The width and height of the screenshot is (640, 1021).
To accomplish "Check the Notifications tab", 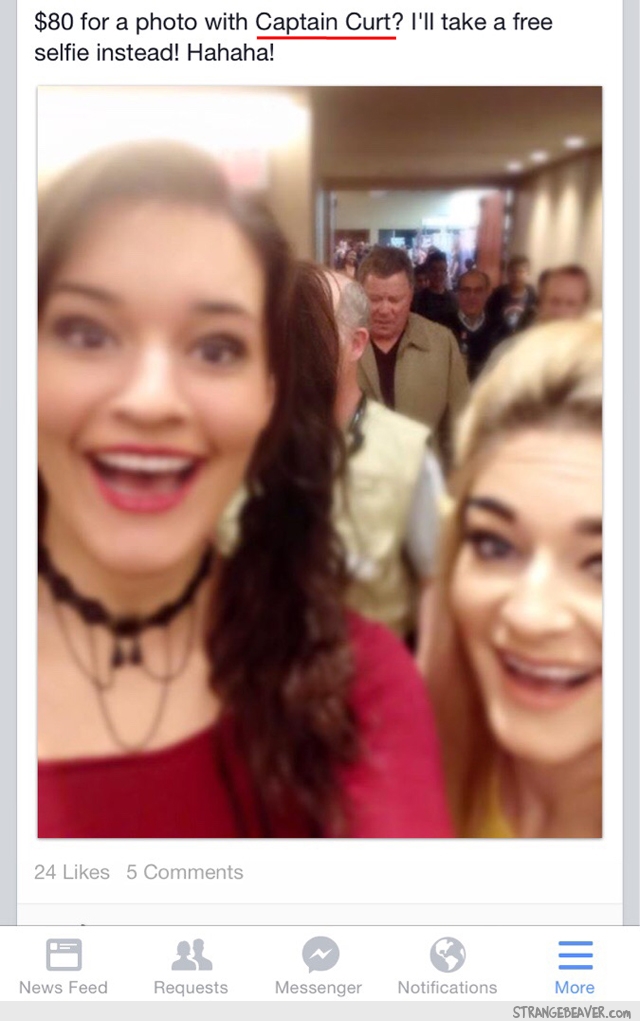I will (x=447, y=966).
